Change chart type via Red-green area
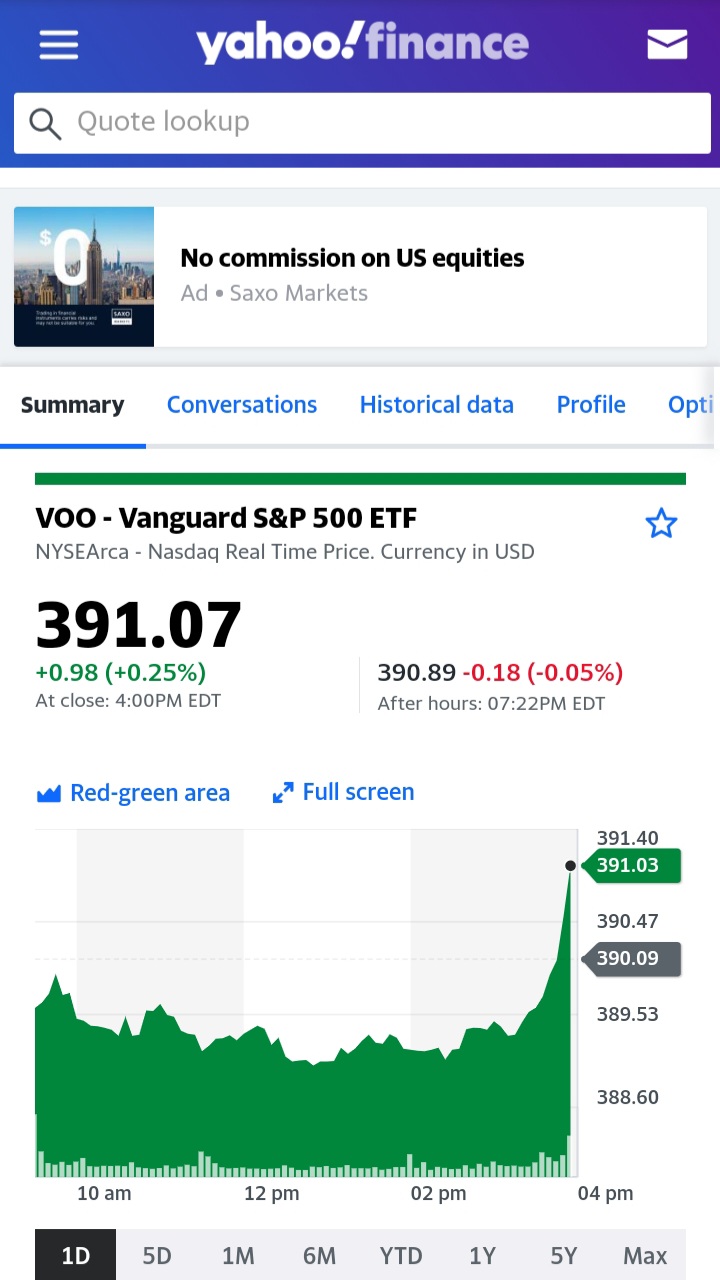720x1280 pixels. (133, 793)
